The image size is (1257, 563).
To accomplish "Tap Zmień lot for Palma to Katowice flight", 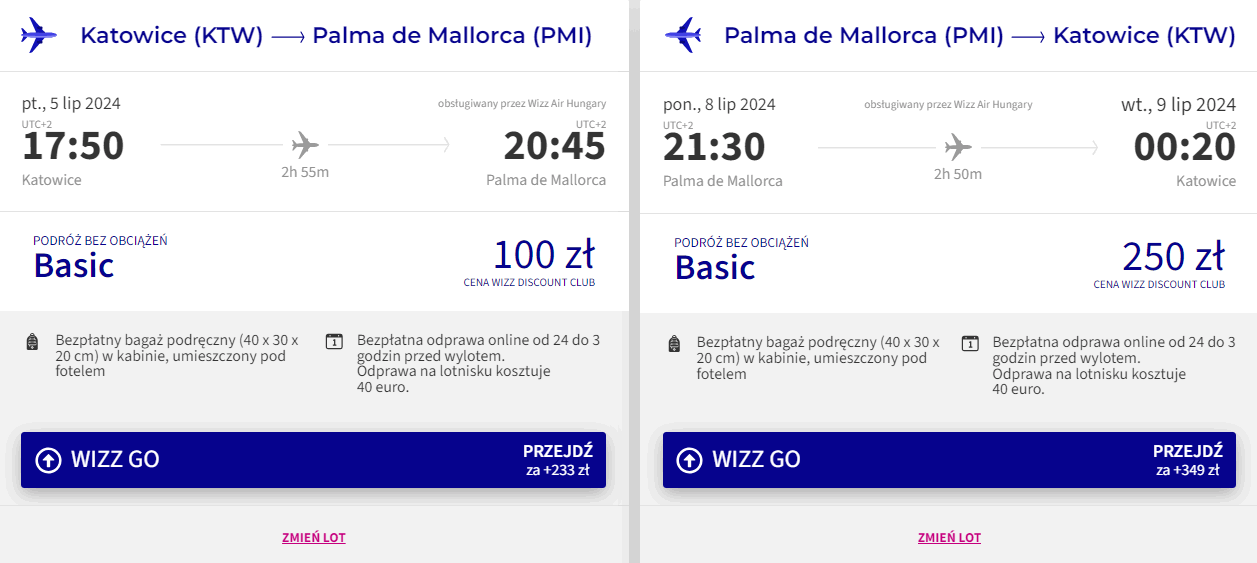I will [x=949, y=537].
